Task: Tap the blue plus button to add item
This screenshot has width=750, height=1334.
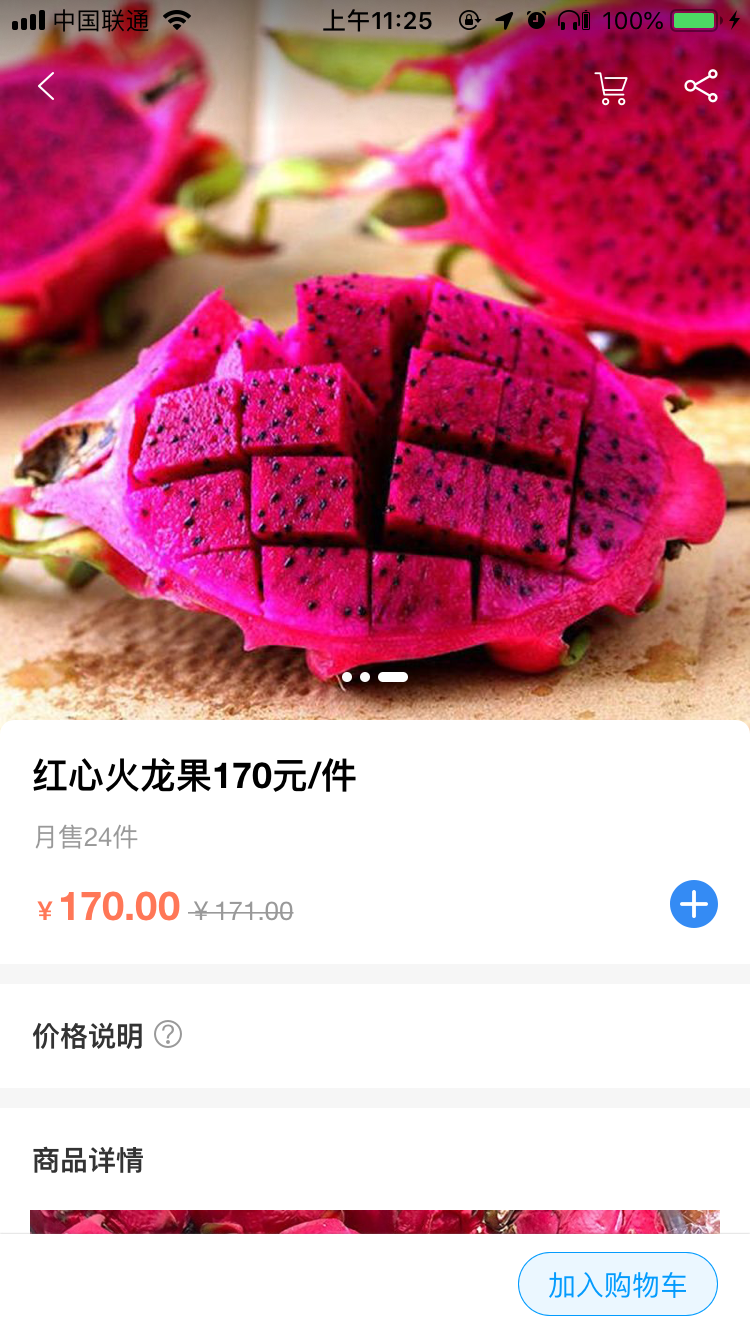Action: pos(694,904)
